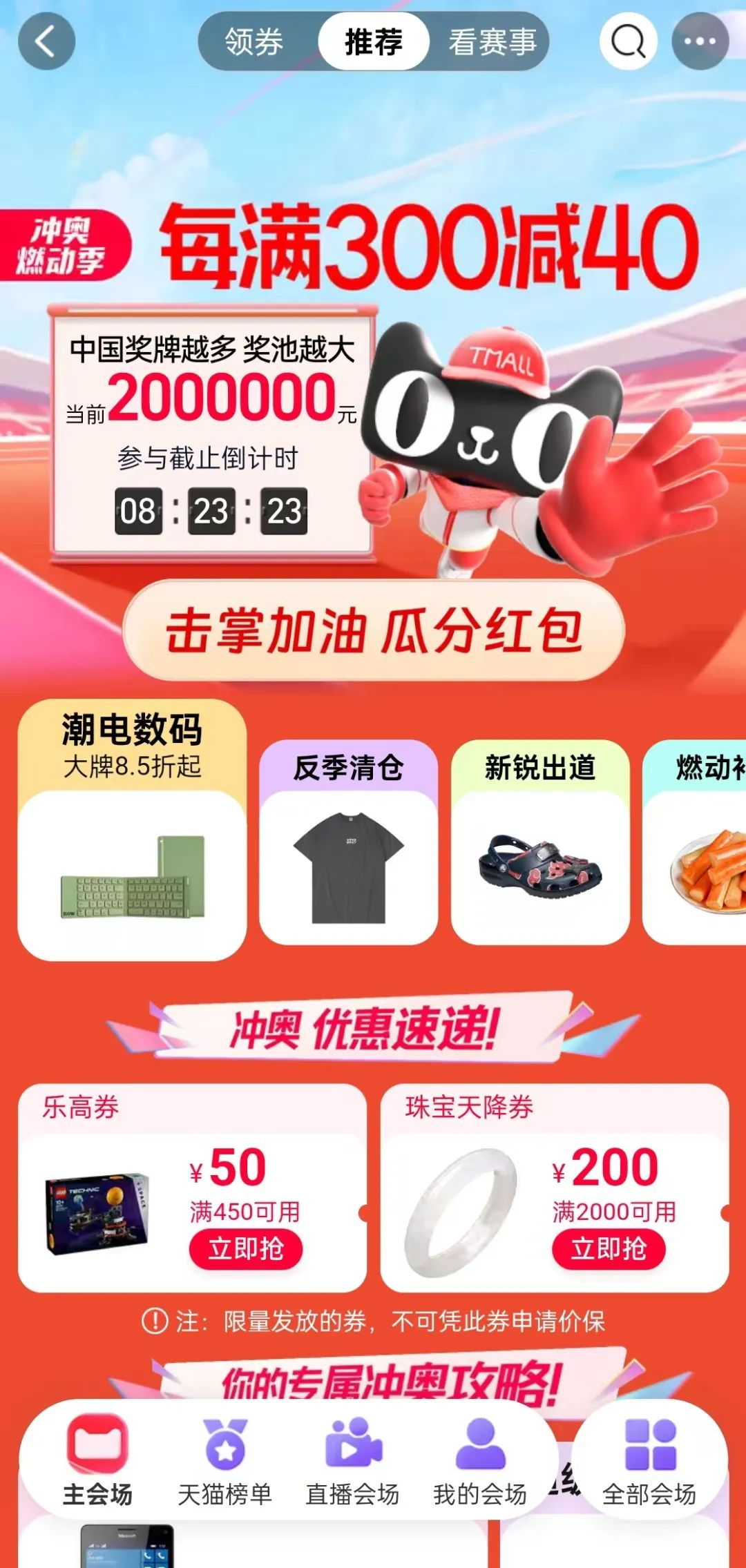Viewport: 746px width, 1568px height.
Task: Open the search icon
Action: (x=628, y=41)
